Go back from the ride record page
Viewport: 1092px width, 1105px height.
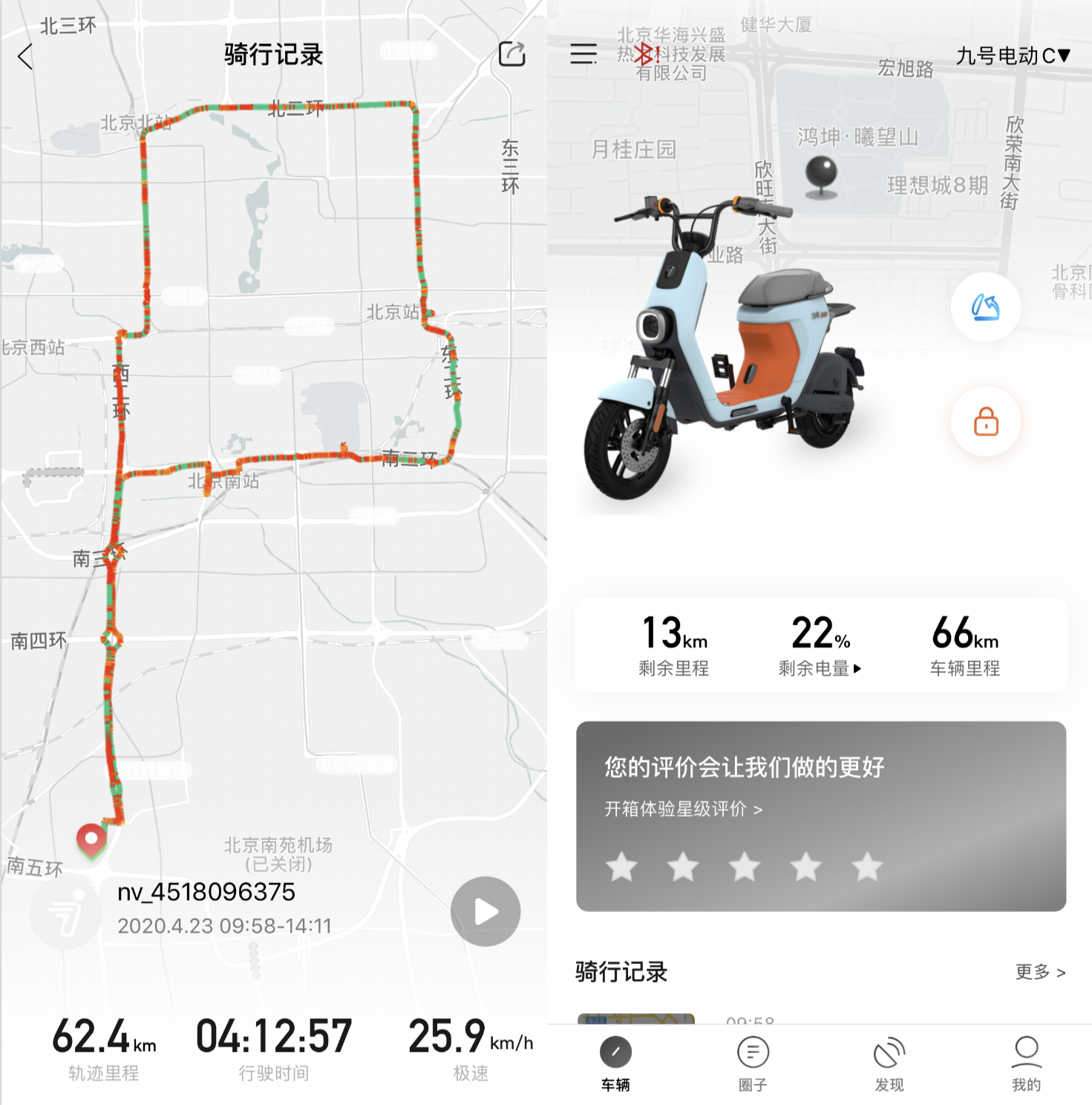25,56
